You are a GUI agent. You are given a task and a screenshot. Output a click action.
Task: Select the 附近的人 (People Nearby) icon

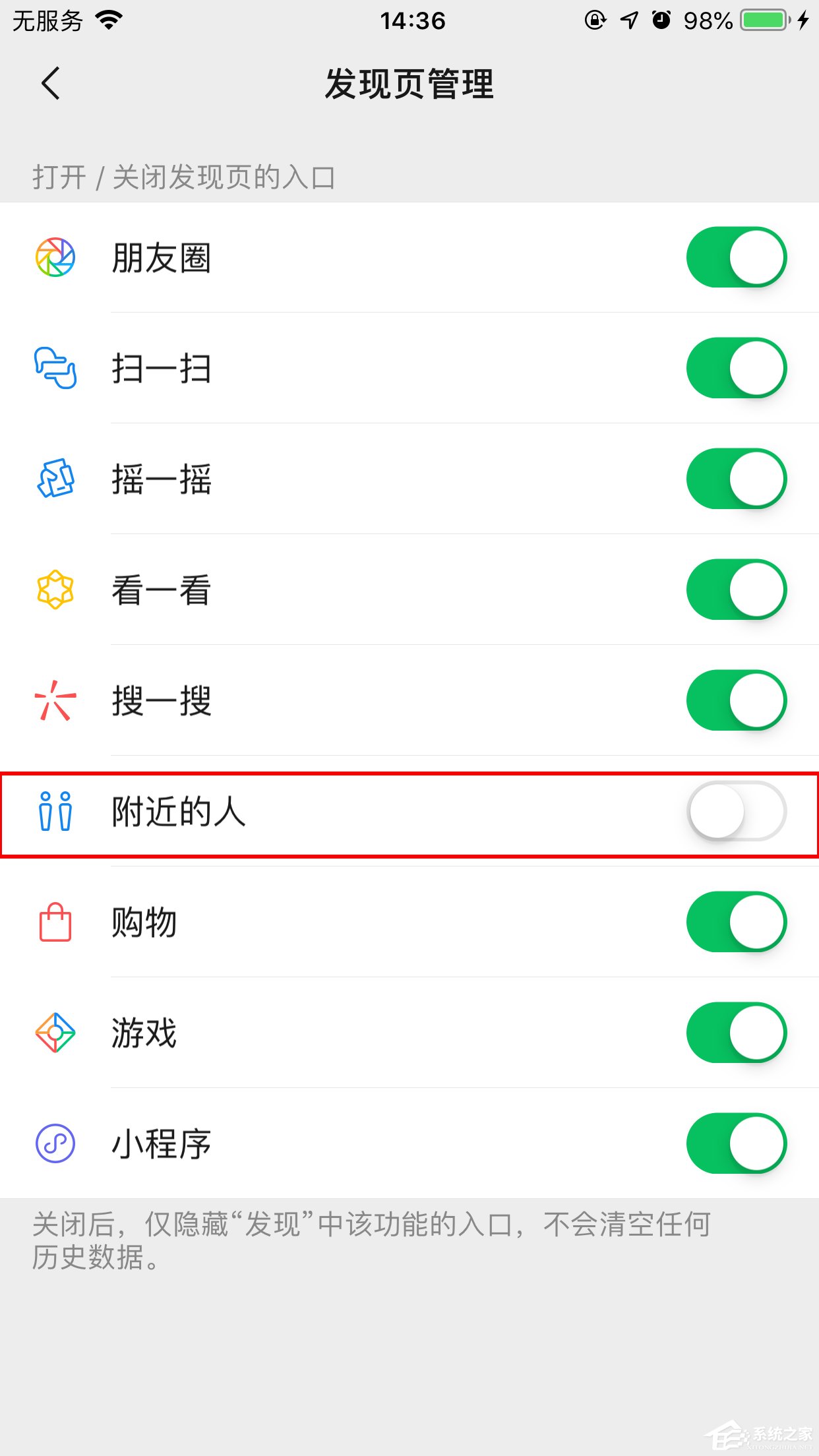(55, 812)
